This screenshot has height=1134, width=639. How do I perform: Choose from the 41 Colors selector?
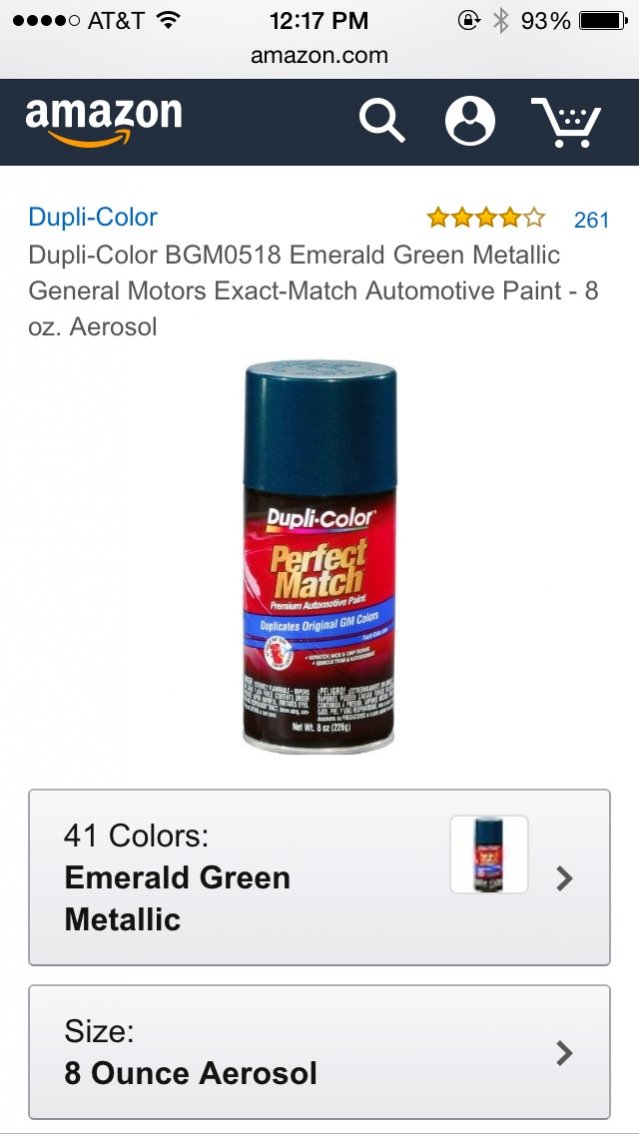point(320,877)
